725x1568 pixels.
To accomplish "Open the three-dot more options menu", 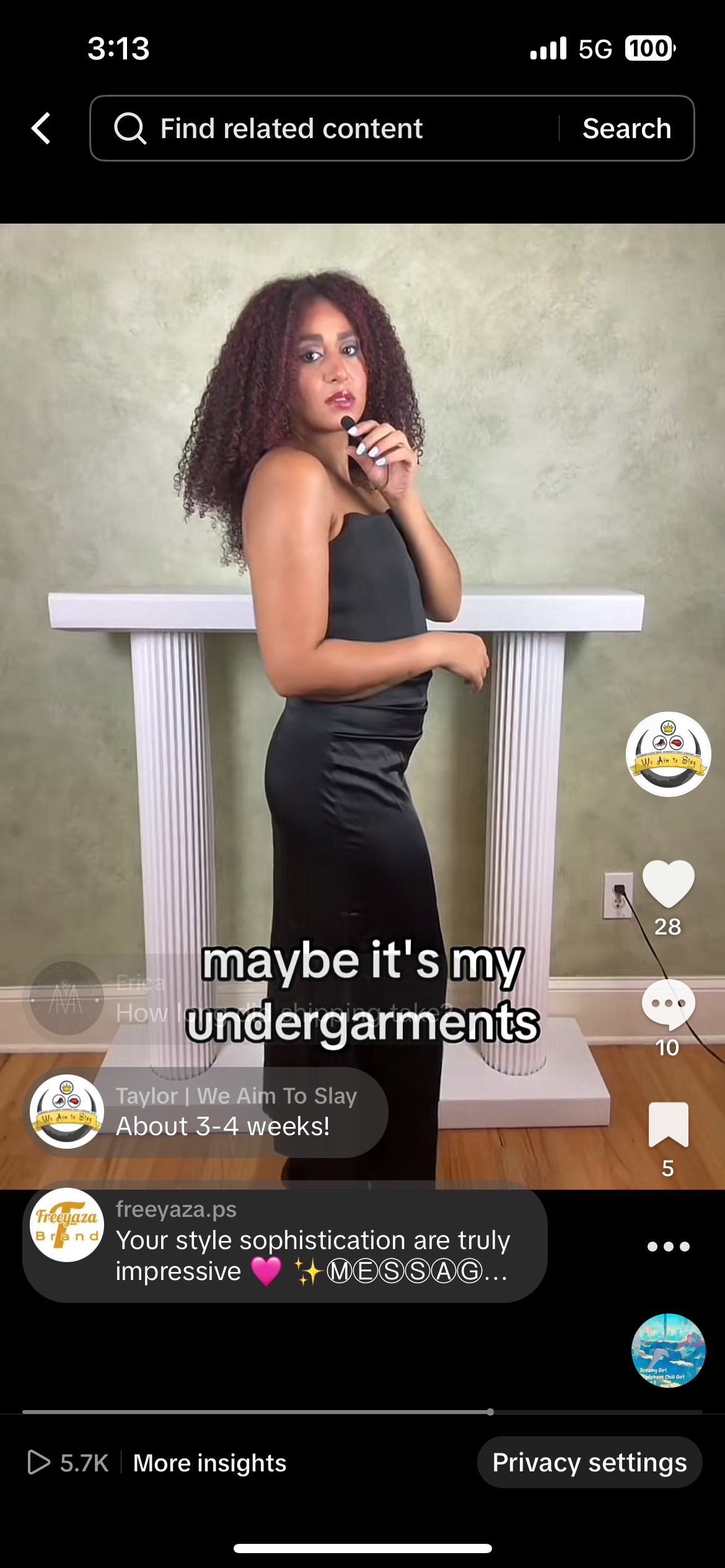I will pyautogui.click(x=668, y=1247).
